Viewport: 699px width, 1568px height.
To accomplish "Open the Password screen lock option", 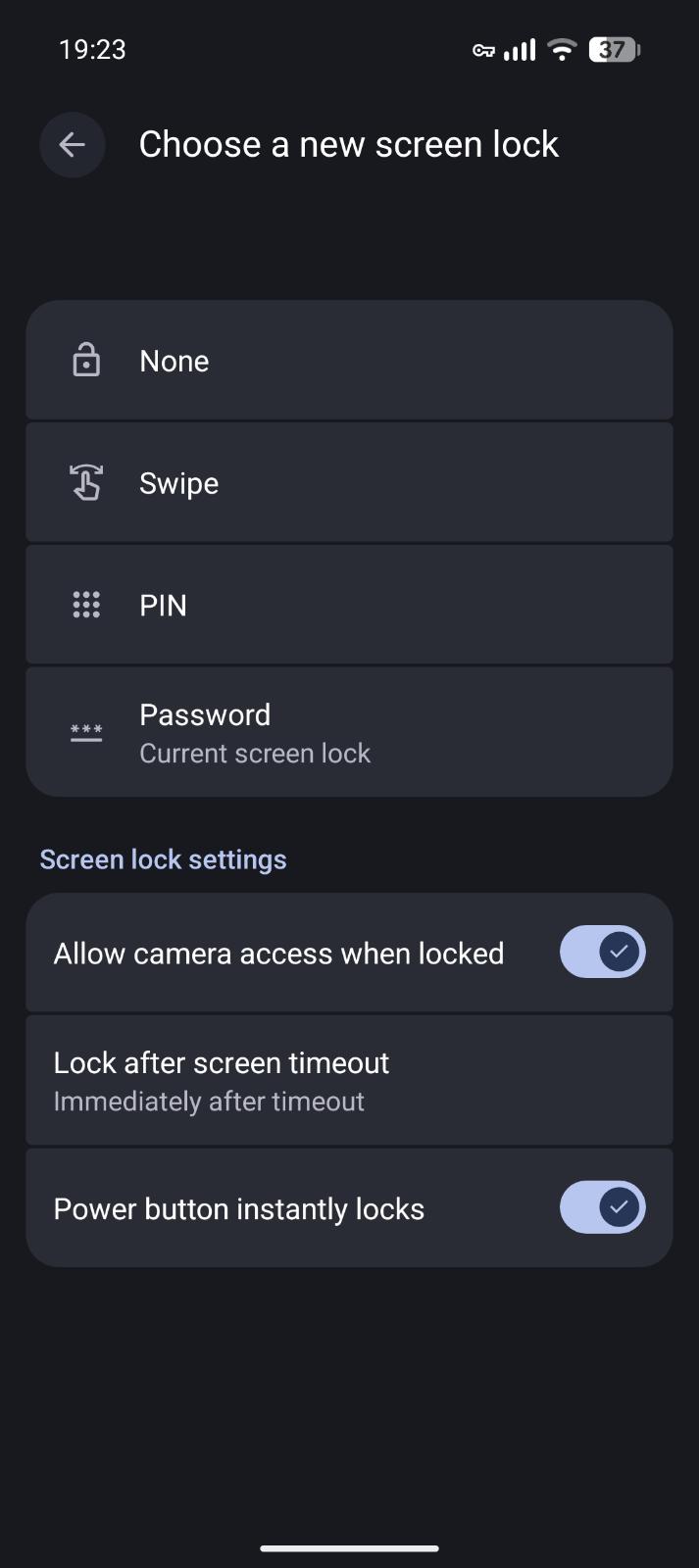I will 349,732.
